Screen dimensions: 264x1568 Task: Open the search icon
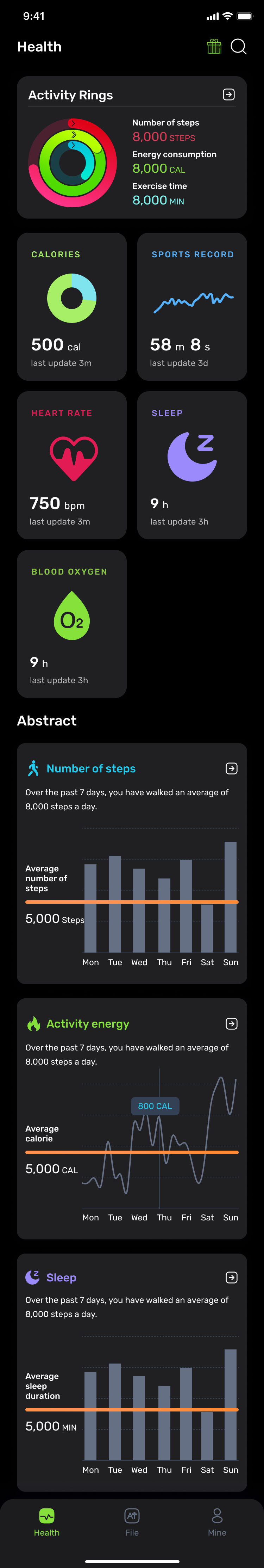pyautogui.click(x=238, y=47)
